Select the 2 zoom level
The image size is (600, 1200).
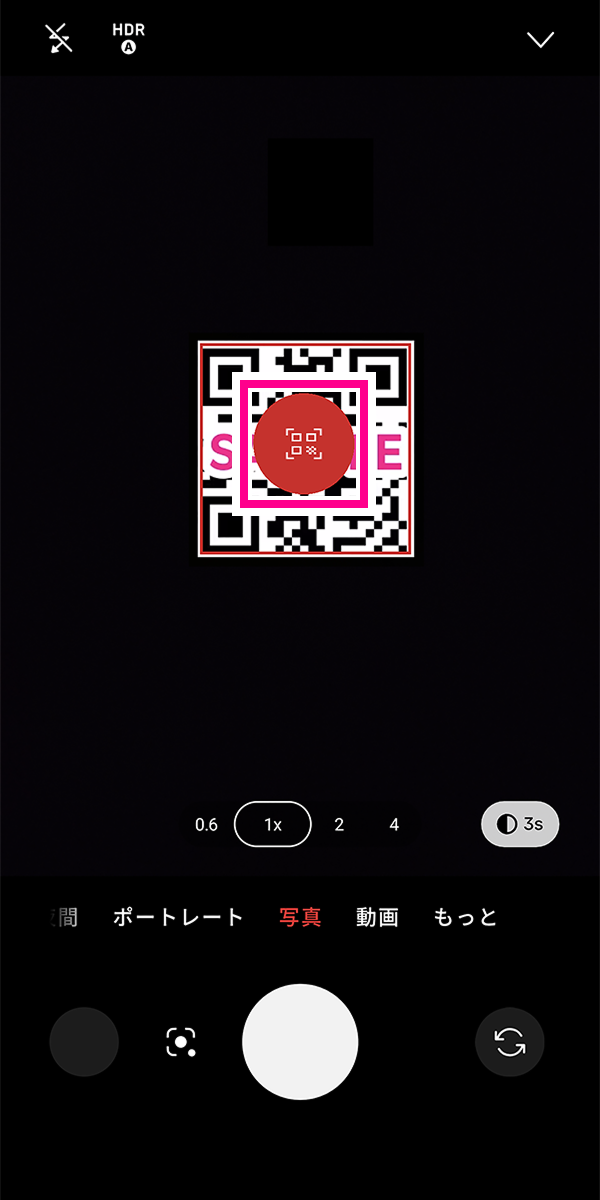[339, 825]
